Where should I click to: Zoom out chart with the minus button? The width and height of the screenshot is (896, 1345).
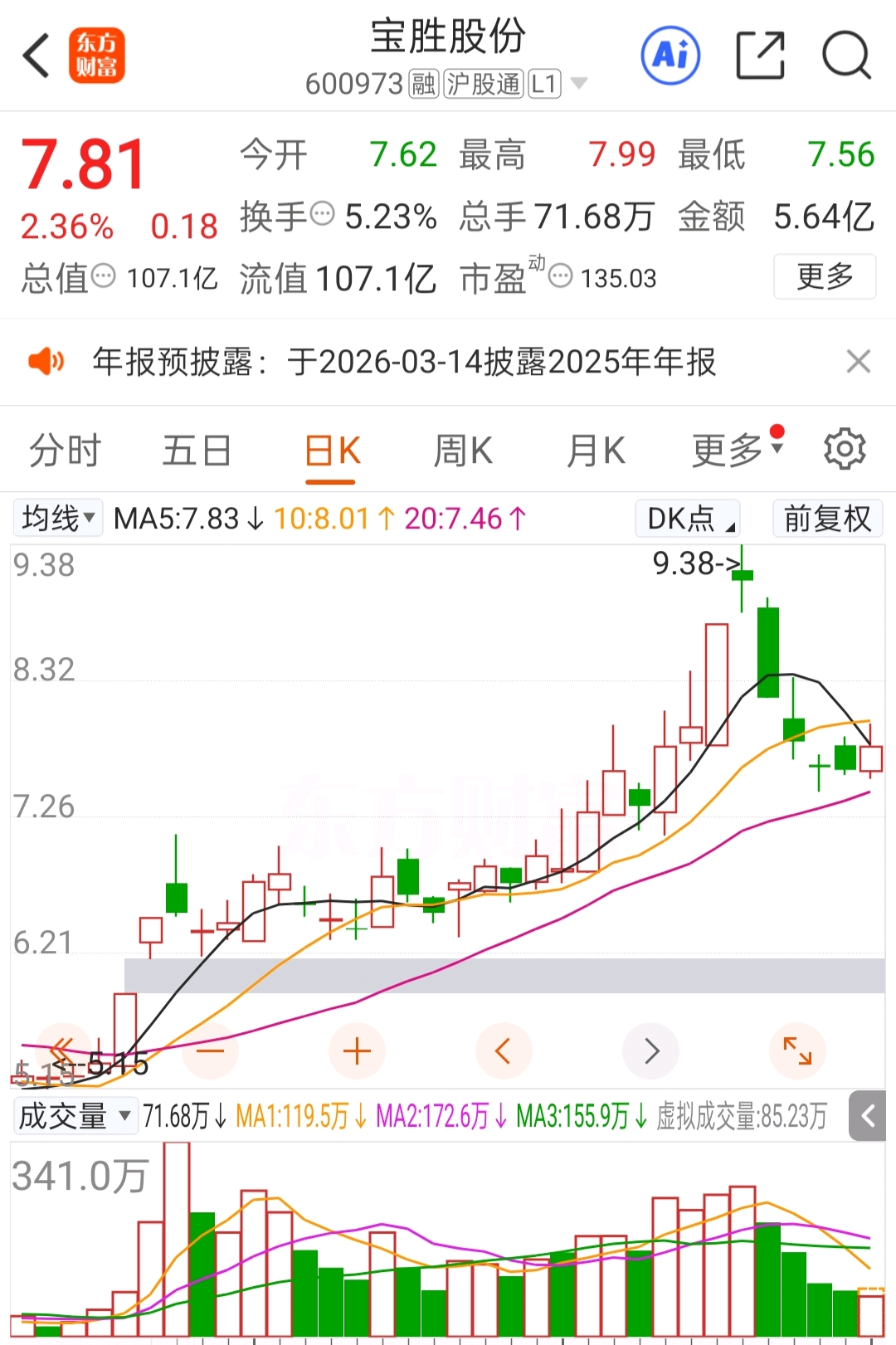pyautogui.click(x=211, y=1051)
